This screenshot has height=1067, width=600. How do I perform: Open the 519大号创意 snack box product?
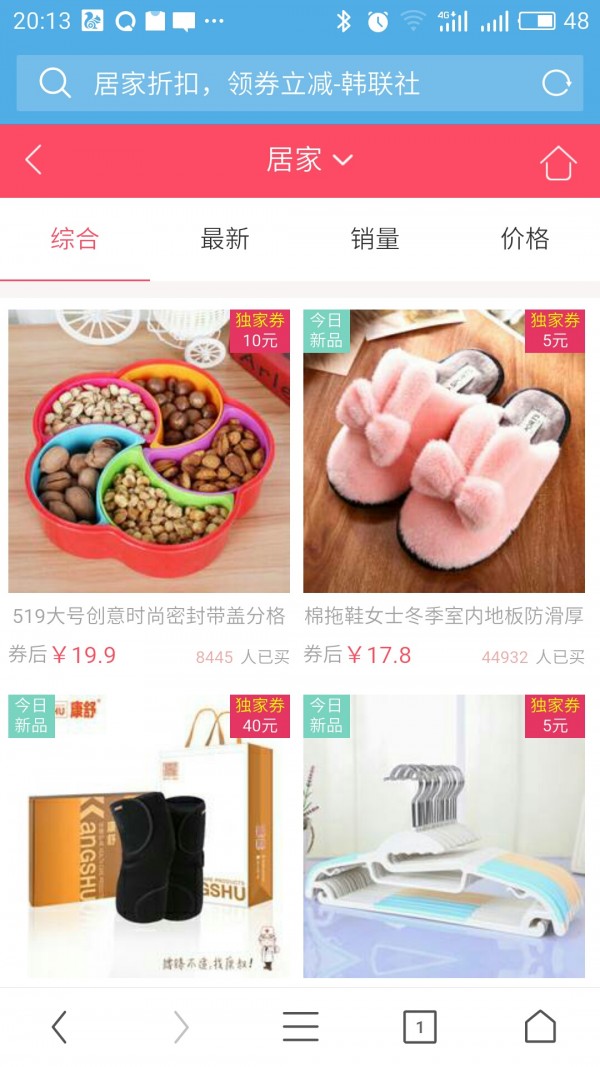click(x=149, y=452)
